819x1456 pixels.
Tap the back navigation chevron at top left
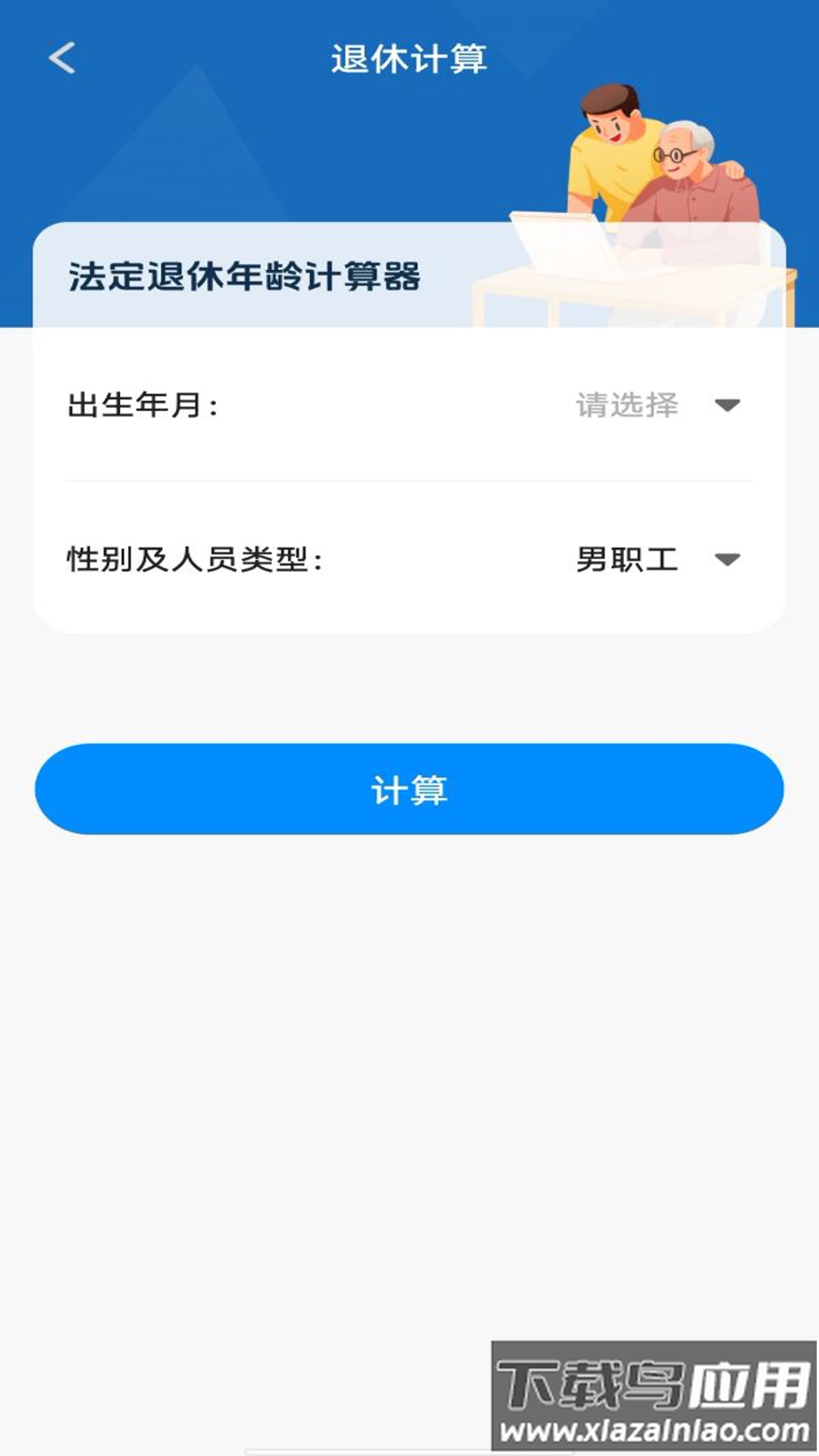point(62,56)
